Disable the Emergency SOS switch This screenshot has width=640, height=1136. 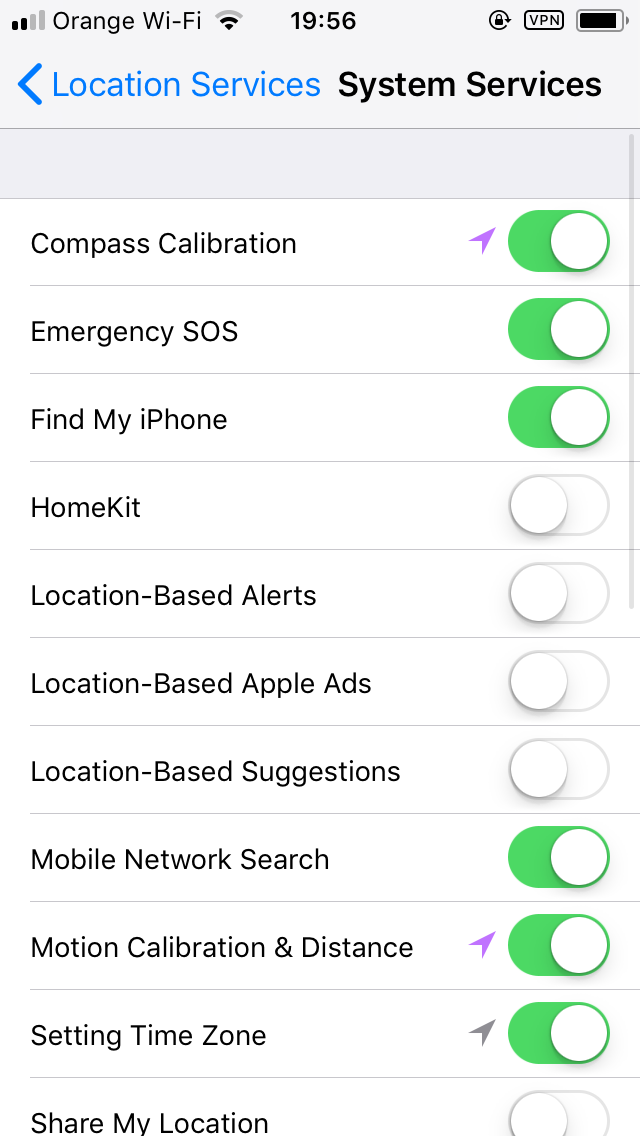(x=559, y=330)
